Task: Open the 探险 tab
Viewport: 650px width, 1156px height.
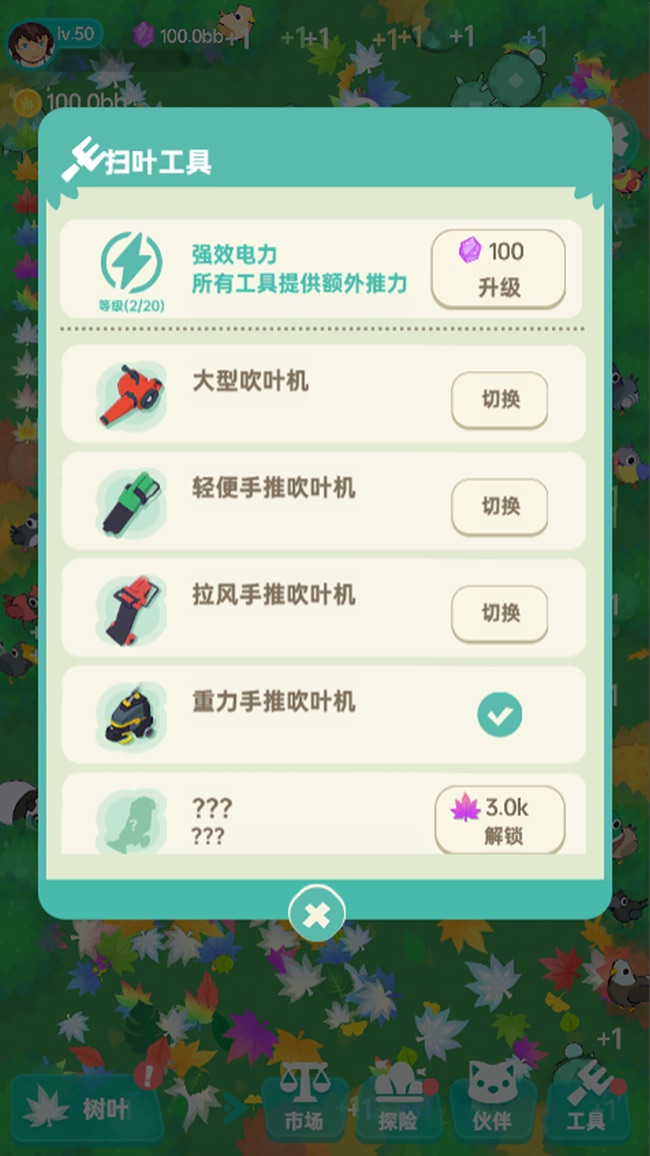Action: click(397, 1101)
